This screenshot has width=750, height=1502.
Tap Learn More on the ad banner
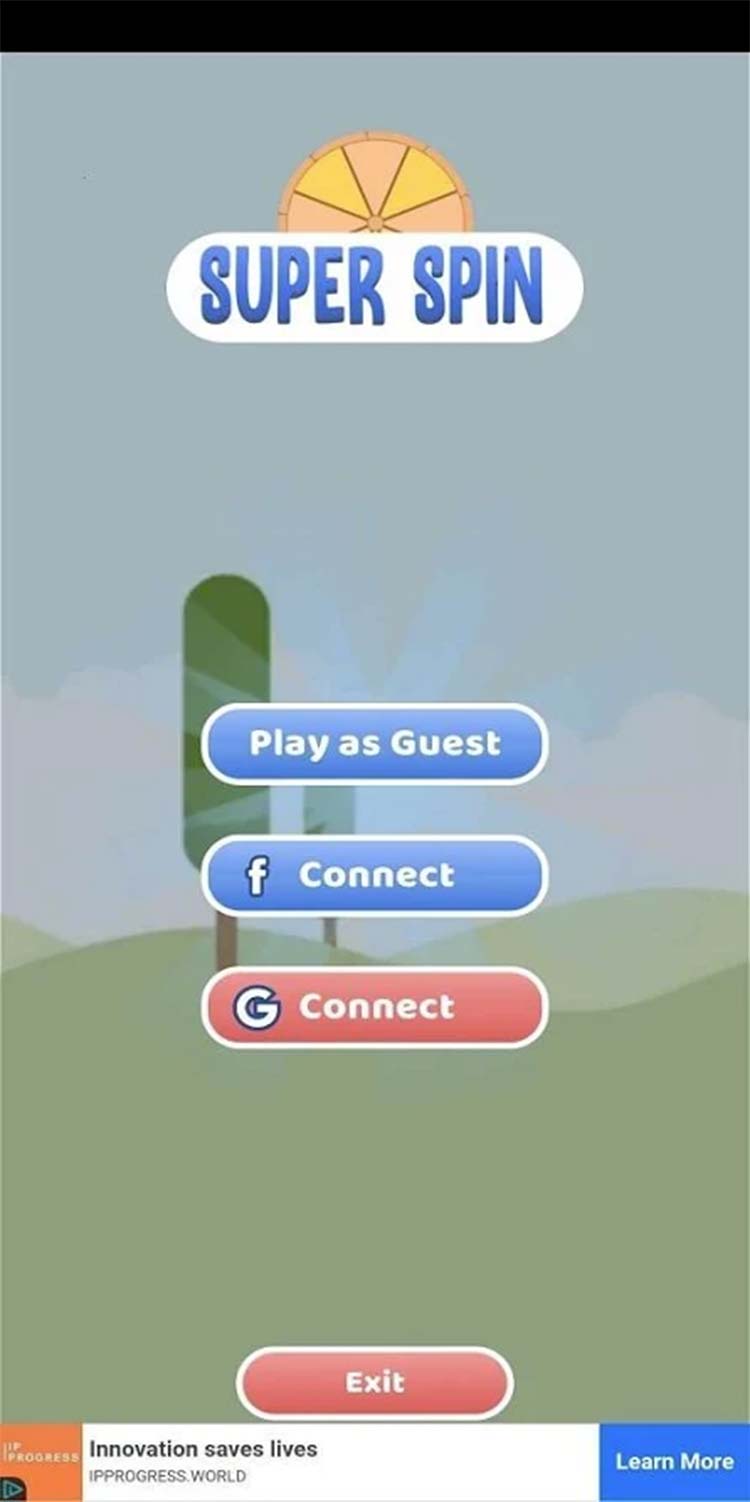coord(674,1462)
